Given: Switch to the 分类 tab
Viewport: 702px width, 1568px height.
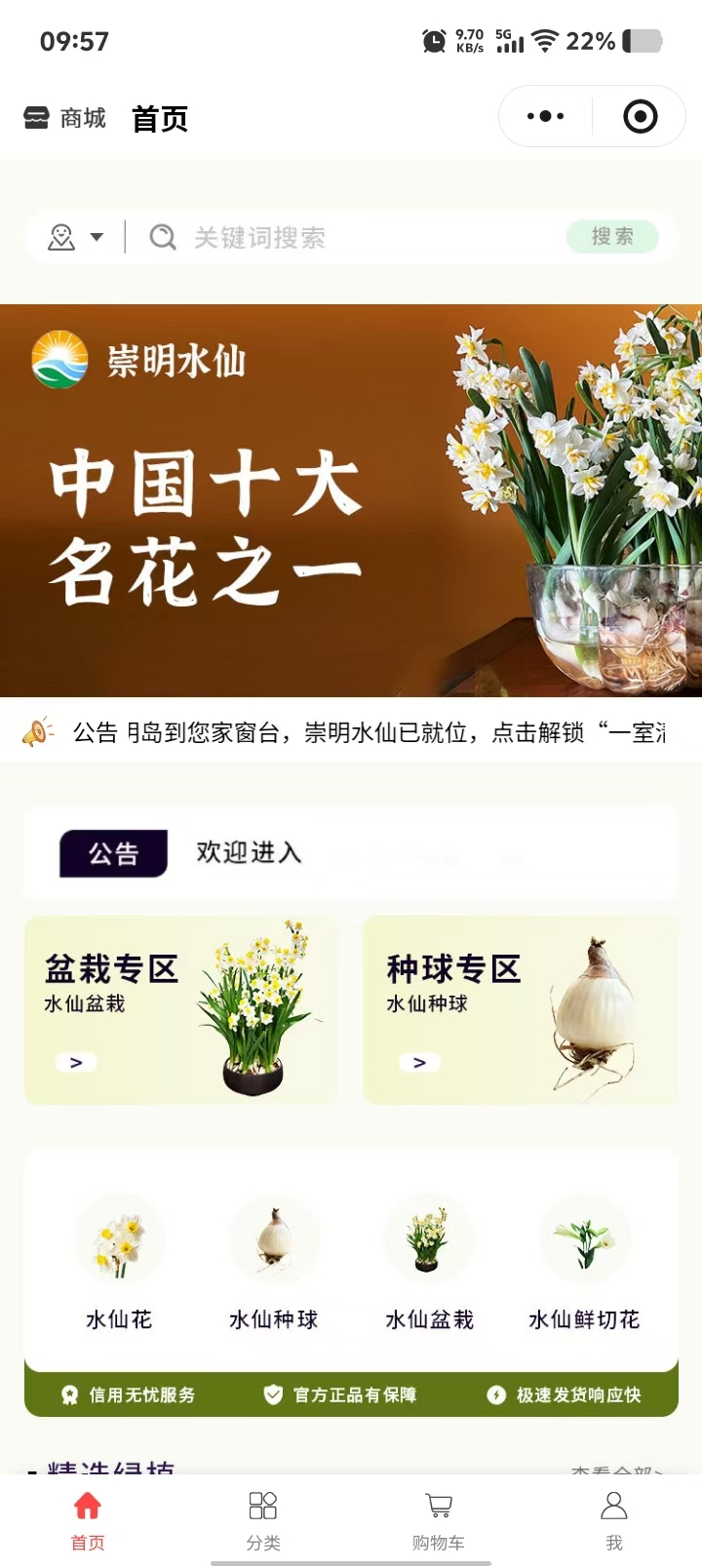Looking at the screenshot, I should (263, 1519).
